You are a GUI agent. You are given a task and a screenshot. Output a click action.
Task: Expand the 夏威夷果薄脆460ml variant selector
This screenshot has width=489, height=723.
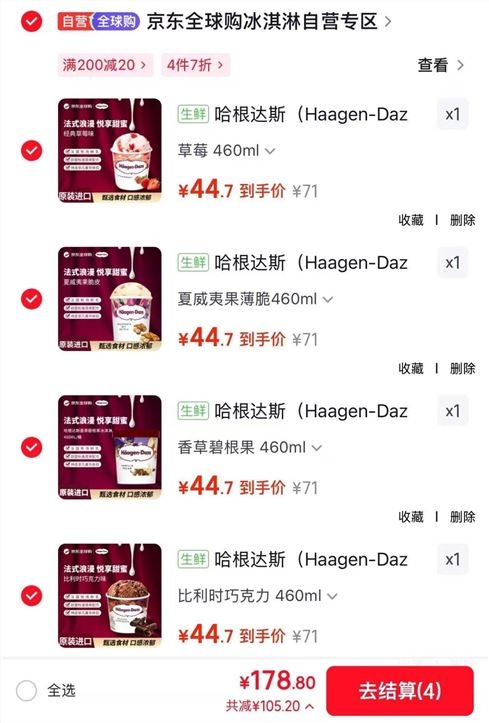pos(255,299)
